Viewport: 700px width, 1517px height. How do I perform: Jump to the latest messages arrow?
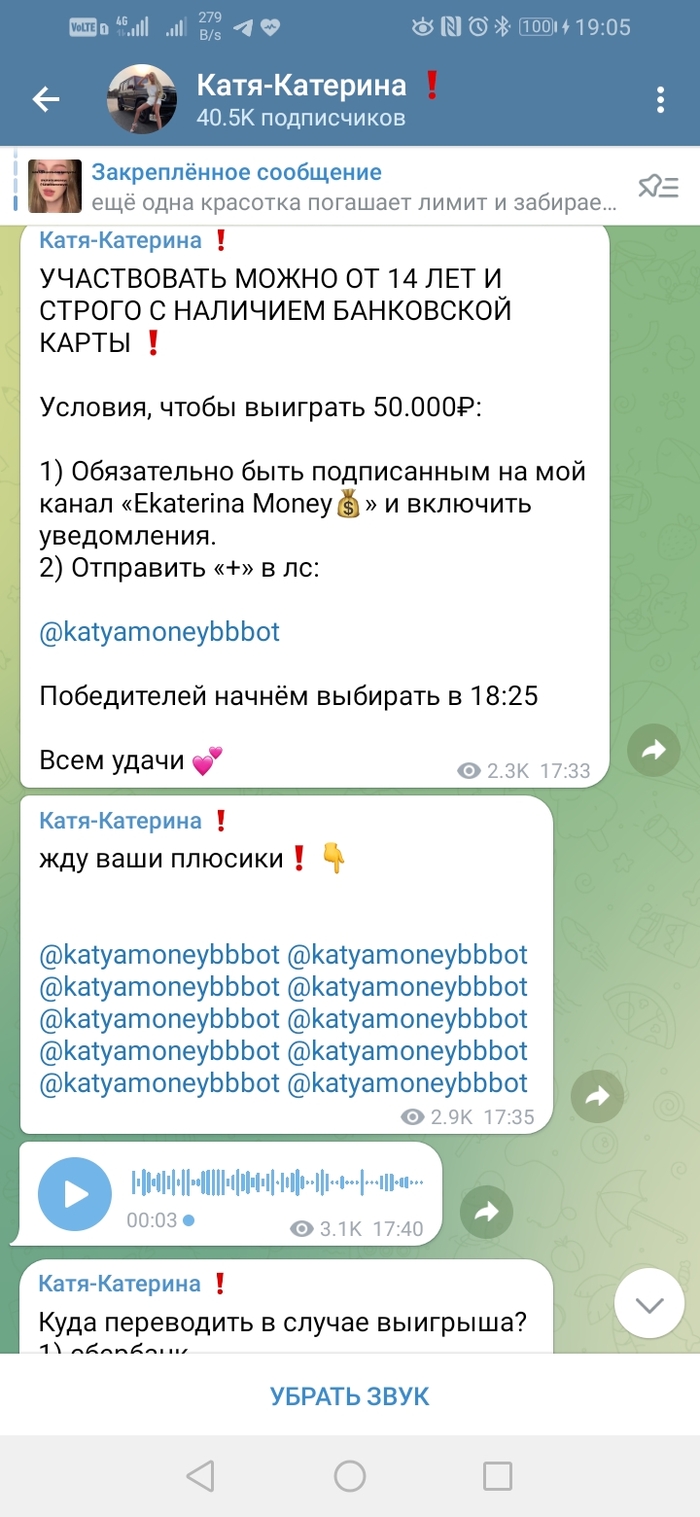[649, 1304]
